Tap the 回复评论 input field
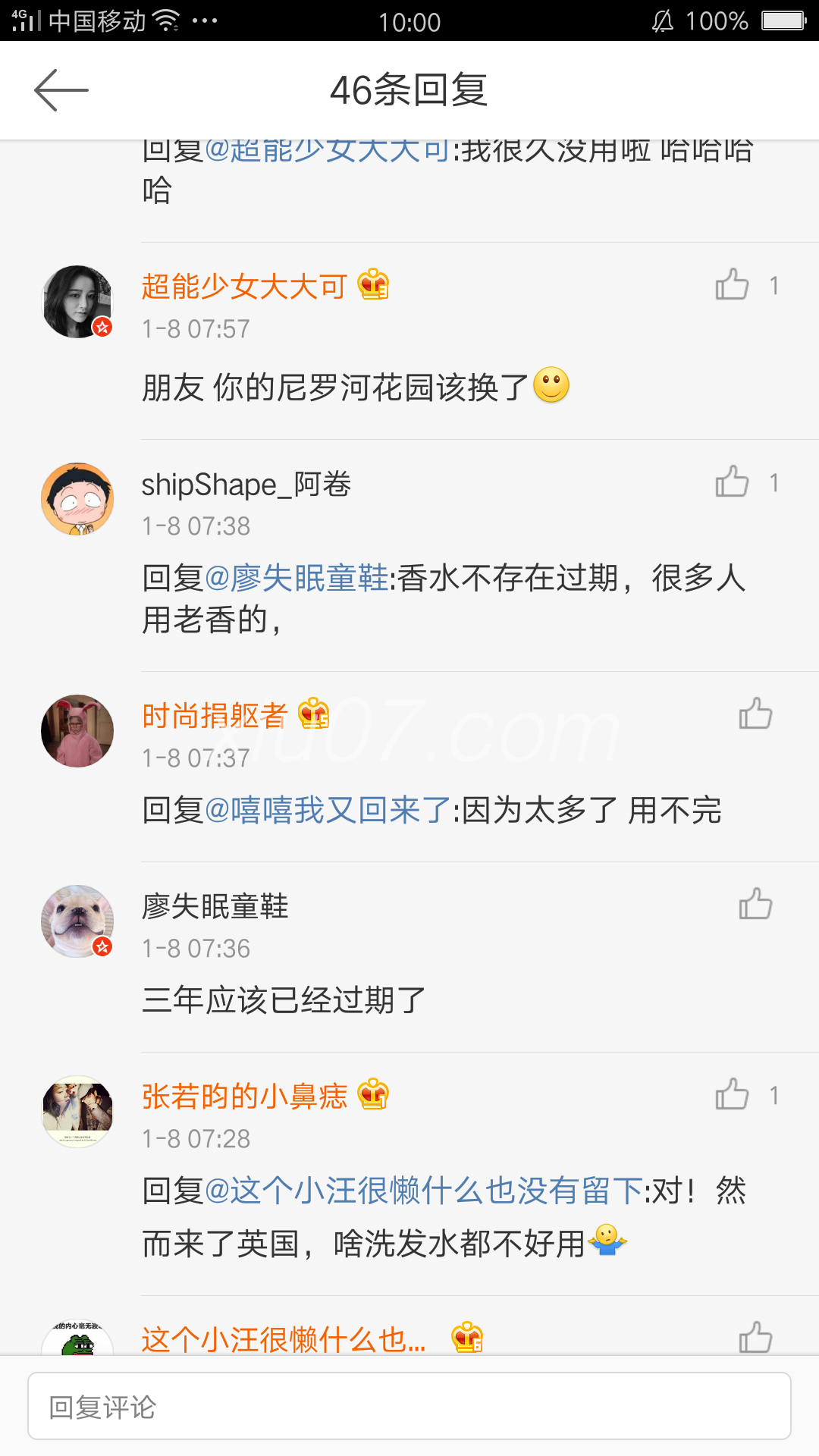819x1456 pixels. (x=409, y=1407)
